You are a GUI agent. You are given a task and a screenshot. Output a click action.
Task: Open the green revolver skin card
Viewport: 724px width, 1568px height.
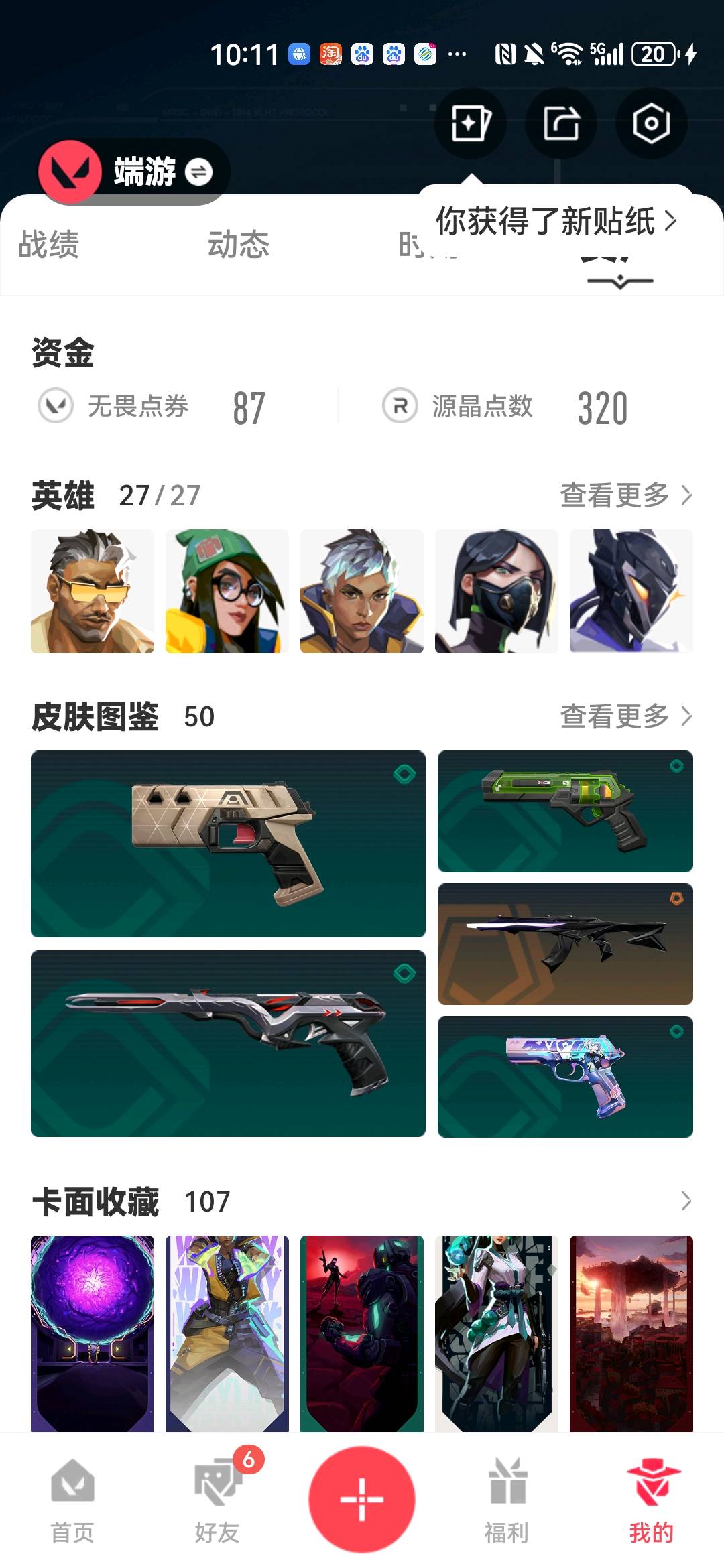point(564,811)
